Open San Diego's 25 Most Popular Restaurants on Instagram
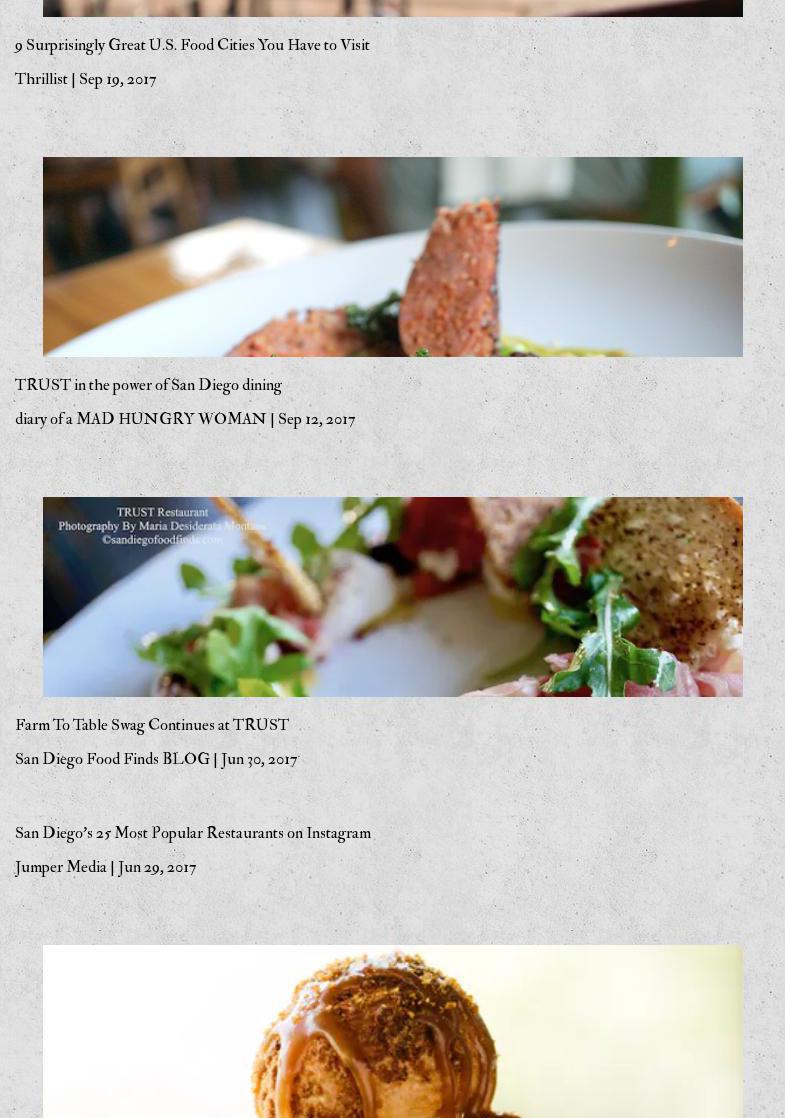The image size is (785, 1118). (193, 834)
